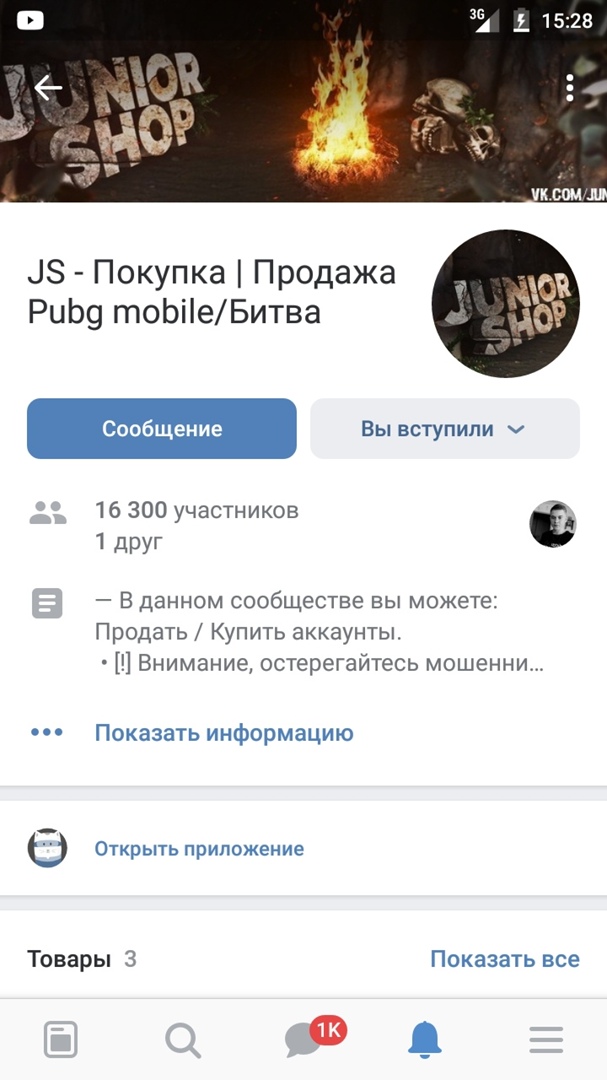Screen dimensions: 607x1080
Task: Tap Показать все for Товары
Action: coord(504,959)
